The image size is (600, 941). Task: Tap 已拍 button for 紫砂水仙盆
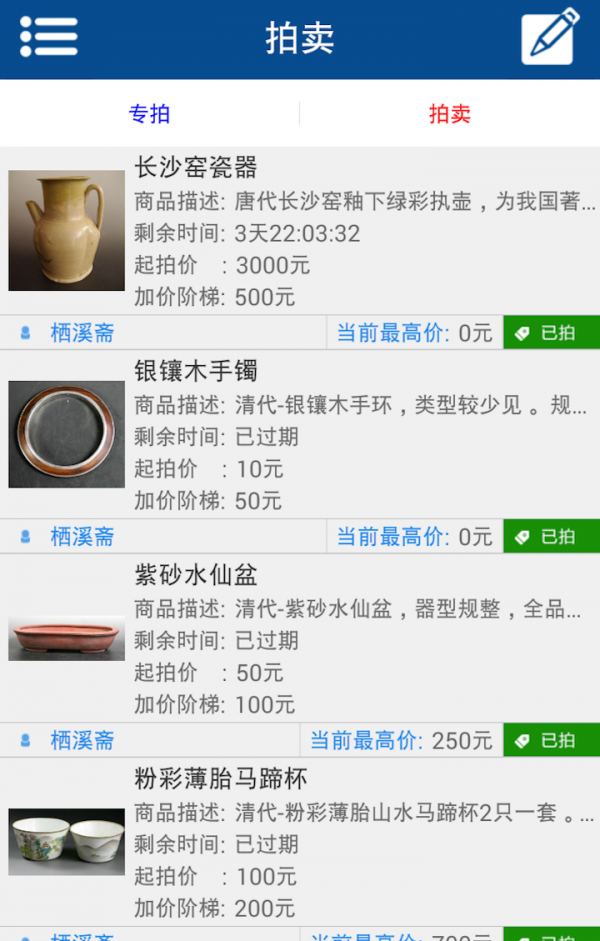coord(551,741)
